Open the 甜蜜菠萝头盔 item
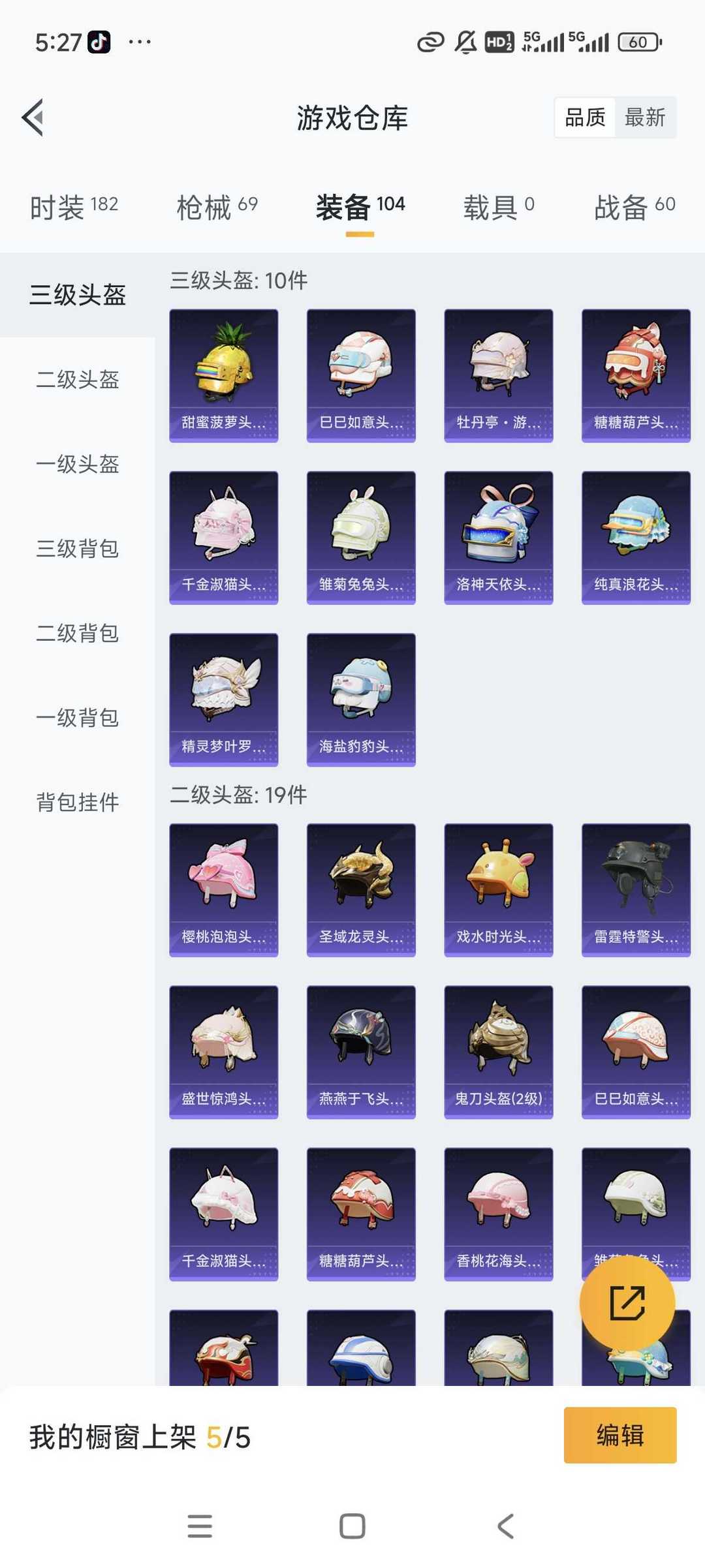Image resolution: width=705 pixels, height=1568 pixels. pyautogui.click(x=224, y=376)
